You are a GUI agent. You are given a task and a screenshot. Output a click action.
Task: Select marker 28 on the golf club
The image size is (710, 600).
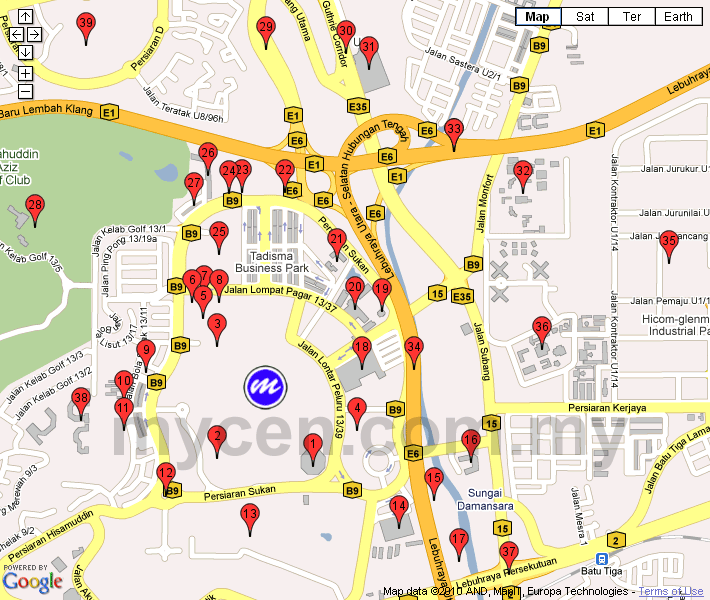35,210
